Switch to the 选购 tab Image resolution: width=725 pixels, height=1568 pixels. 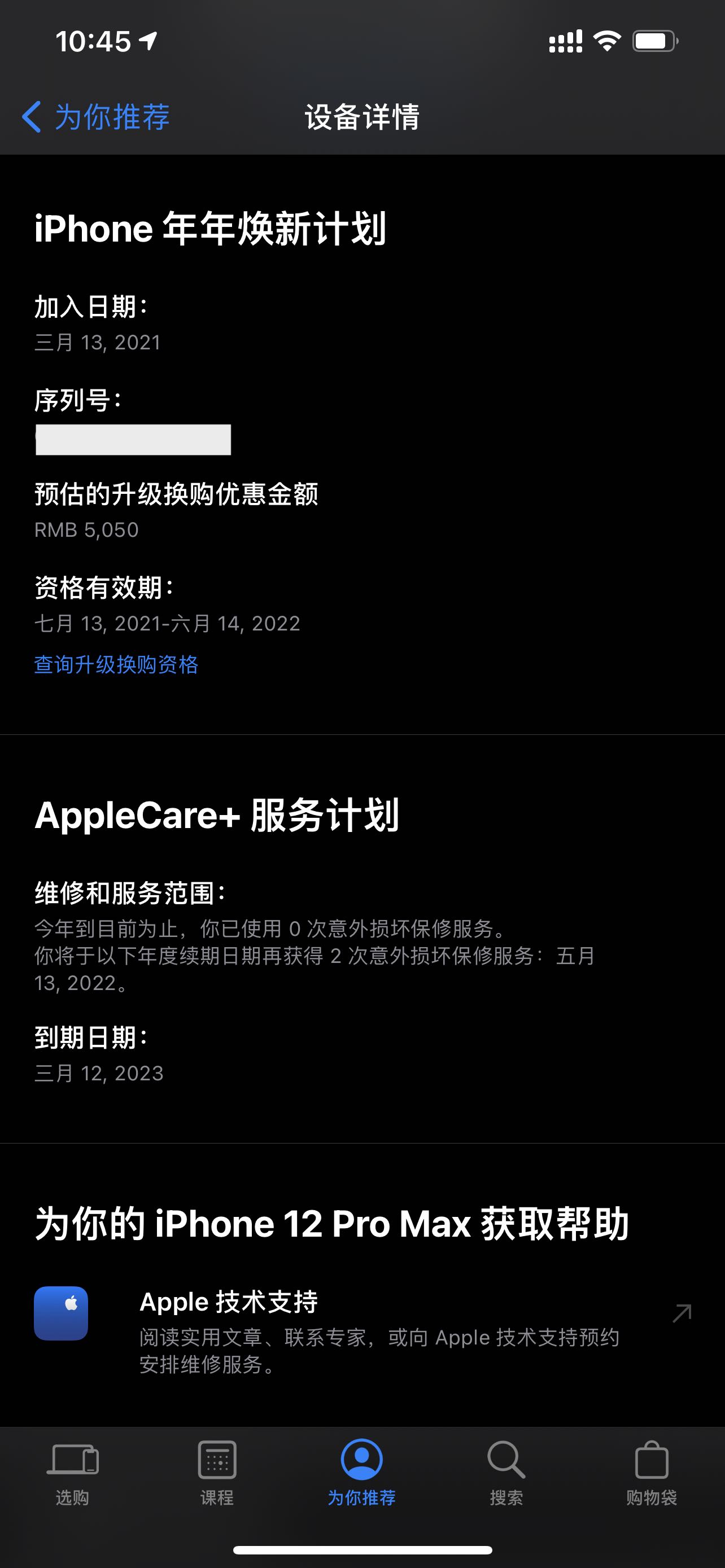[x=72, y=1471]
